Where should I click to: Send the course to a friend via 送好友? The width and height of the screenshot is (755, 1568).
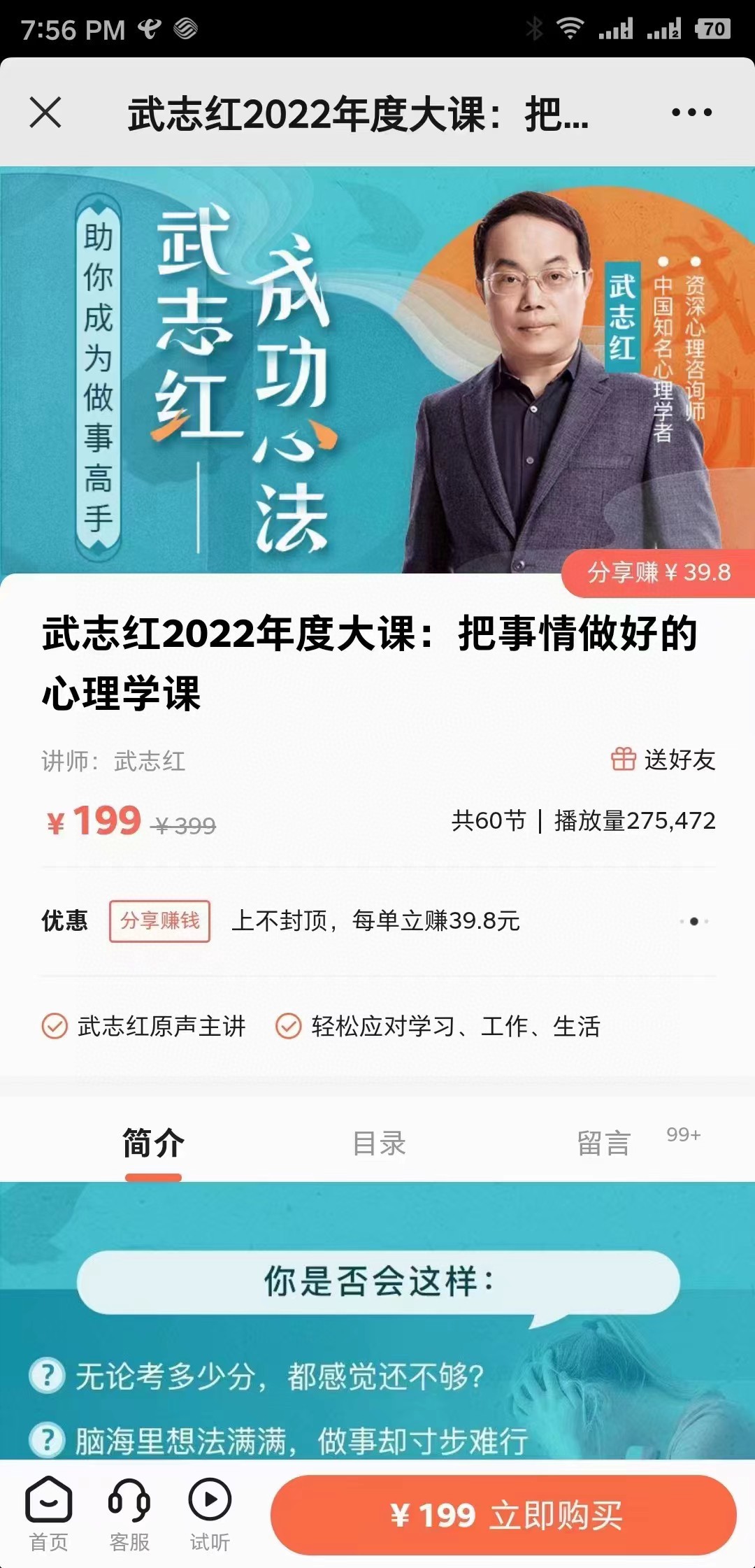[x=663, y=760]
